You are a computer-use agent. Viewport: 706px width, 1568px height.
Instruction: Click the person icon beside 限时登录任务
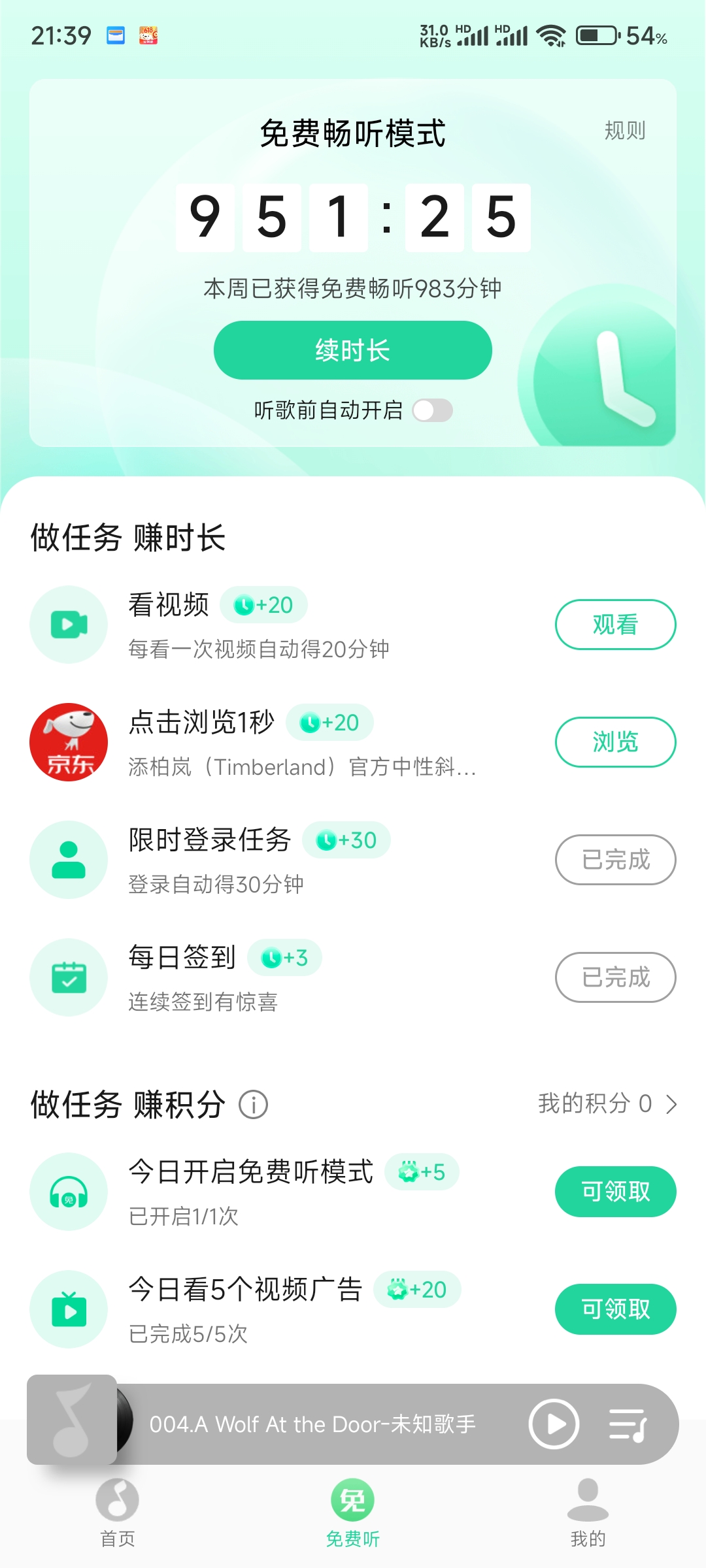(69, 860)
